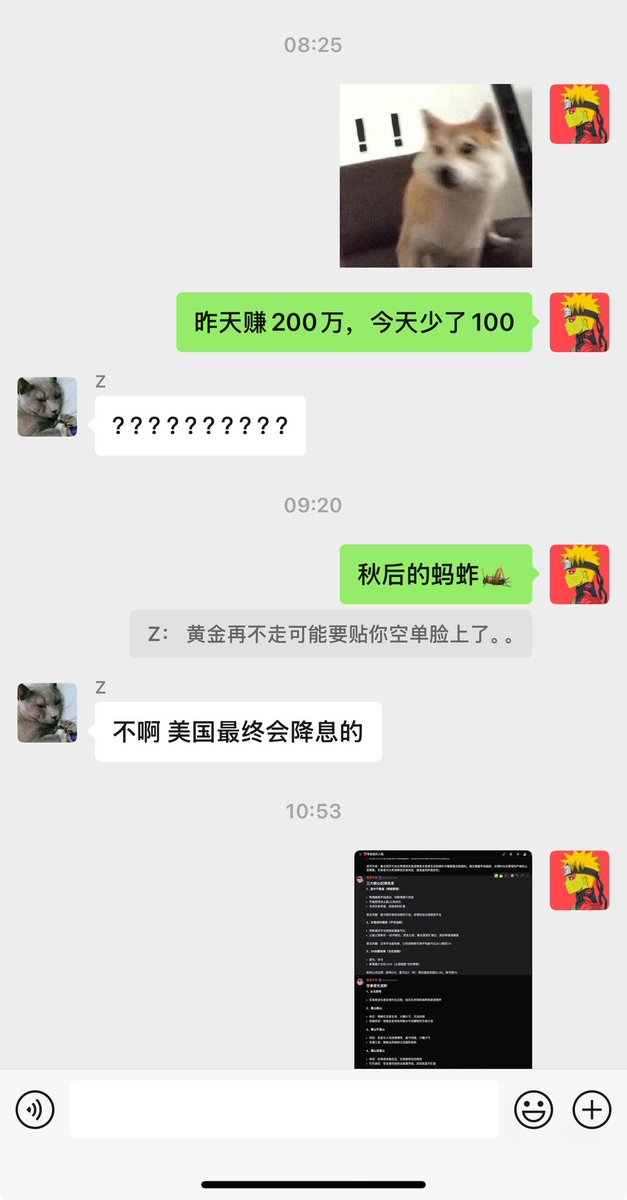627x1200 pixels.
Task: Jump to quoted message about 黄金
Action: [330, 635]
